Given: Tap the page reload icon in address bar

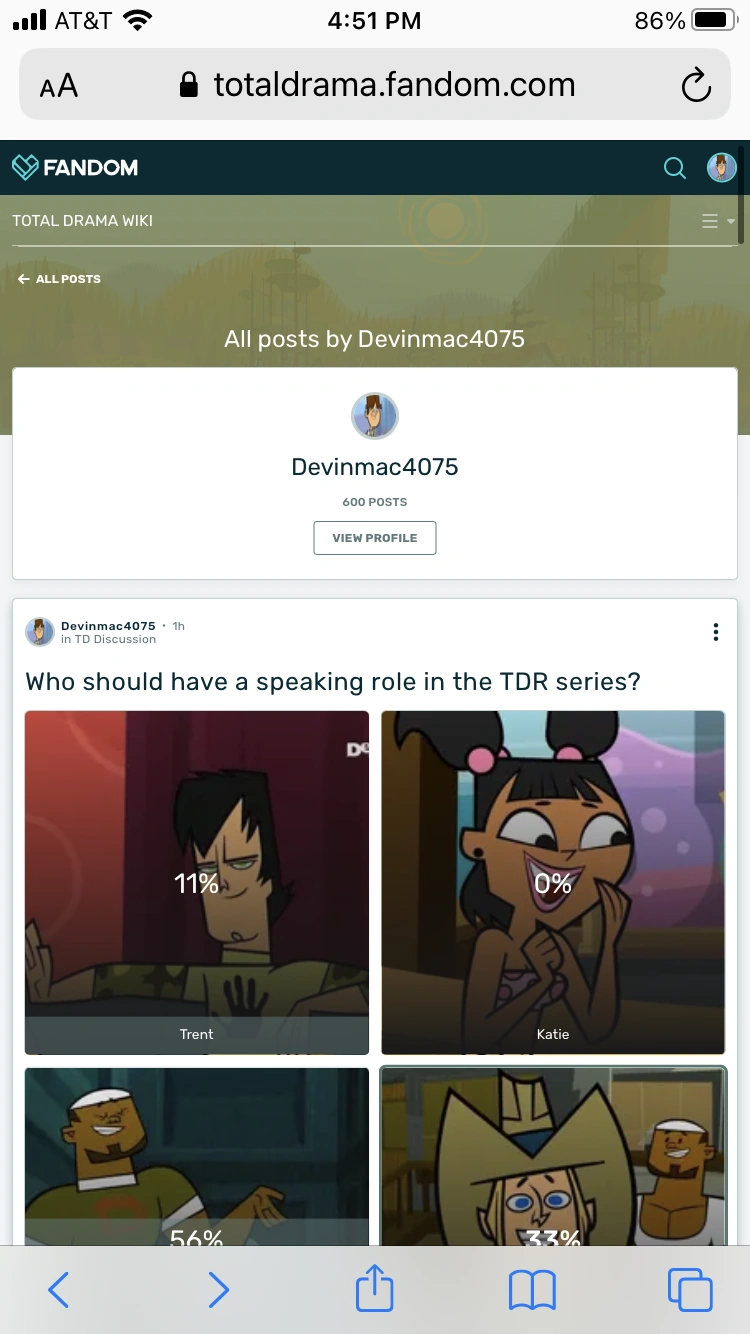Looking at the screenshot, I should [696, 85].
